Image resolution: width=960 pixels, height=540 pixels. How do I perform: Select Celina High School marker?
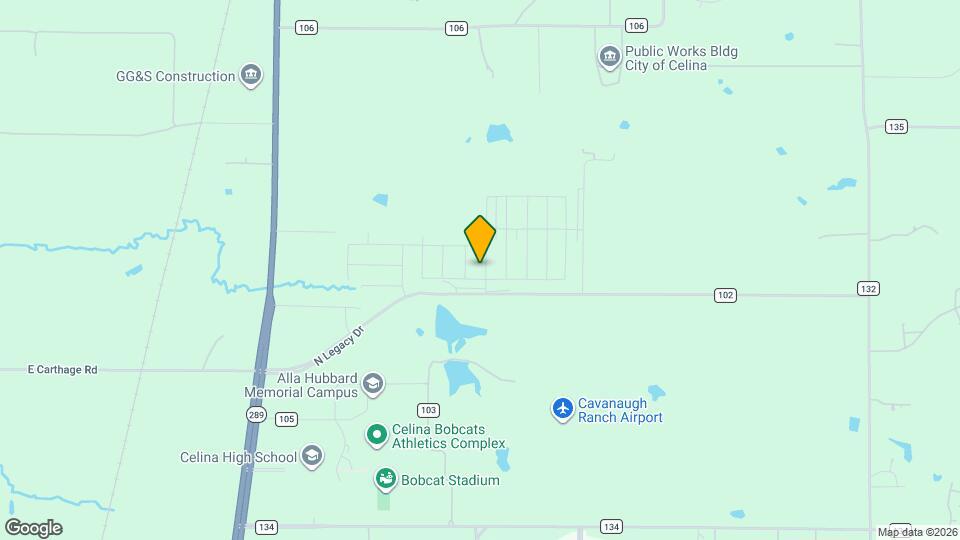pos(312,457)
